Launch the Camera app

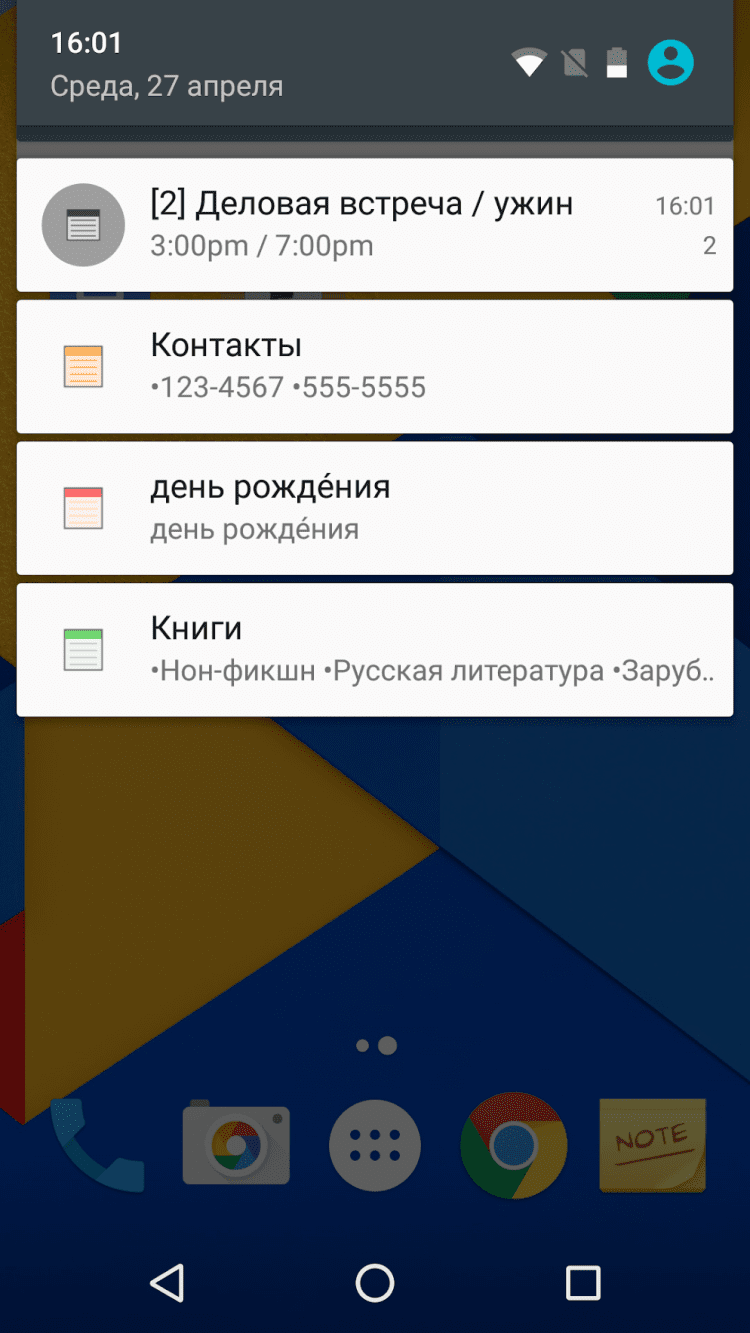pyautogui.click(x=236, y=1145)
